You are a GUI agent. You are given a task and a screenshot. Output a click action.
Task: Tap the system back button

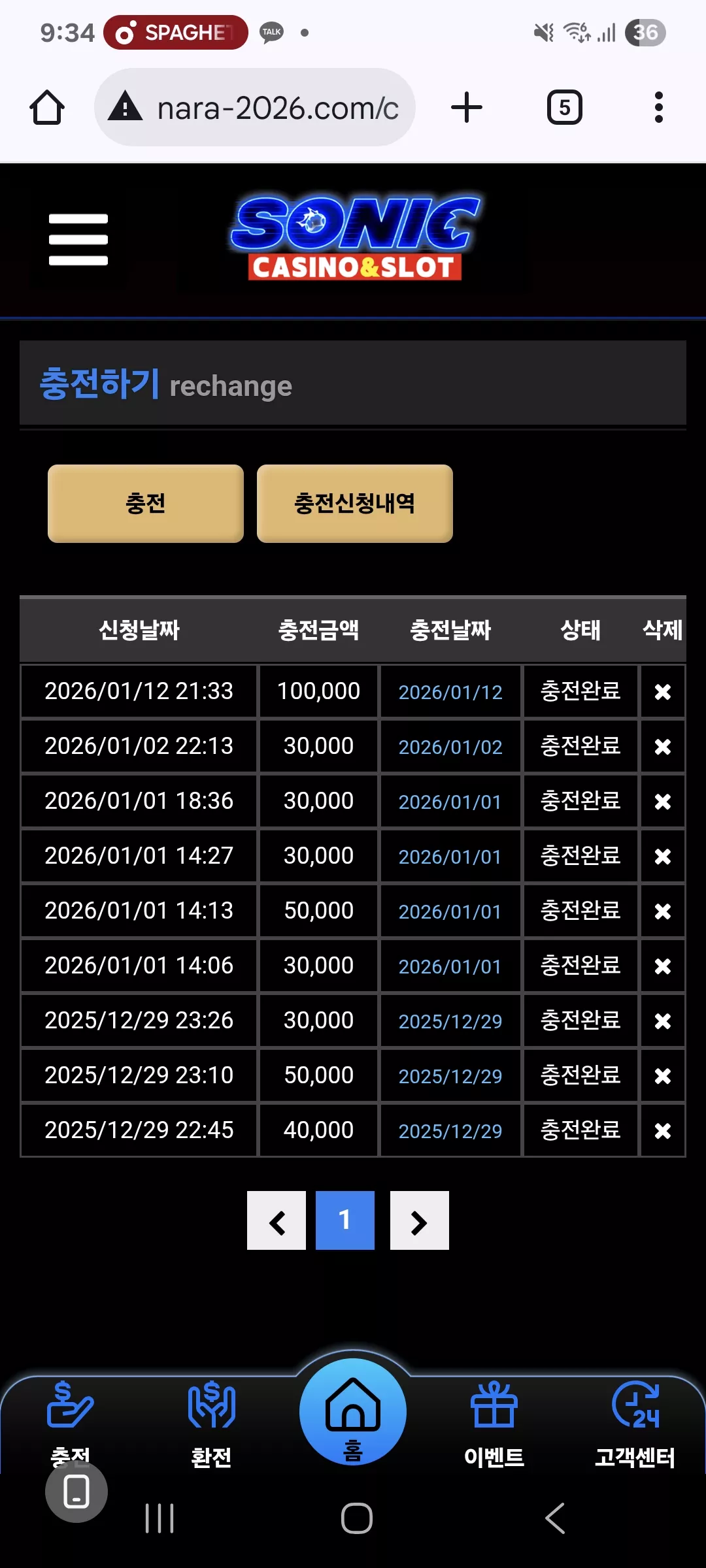pyautogui.click(x=555, y=1518)
